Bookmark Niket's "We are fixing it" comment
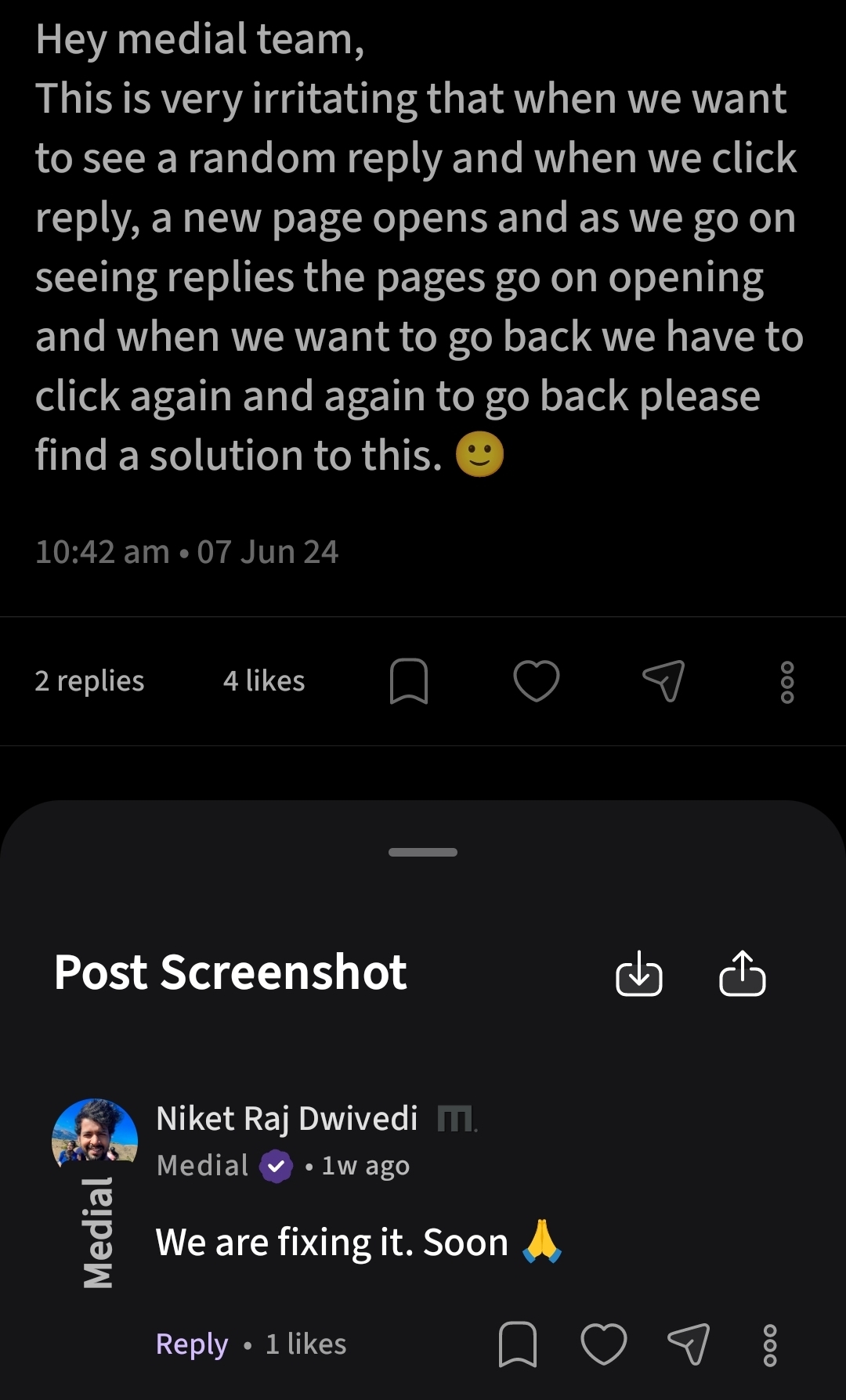Viewport: 846px width, 1400px height. click(518, 1344)
